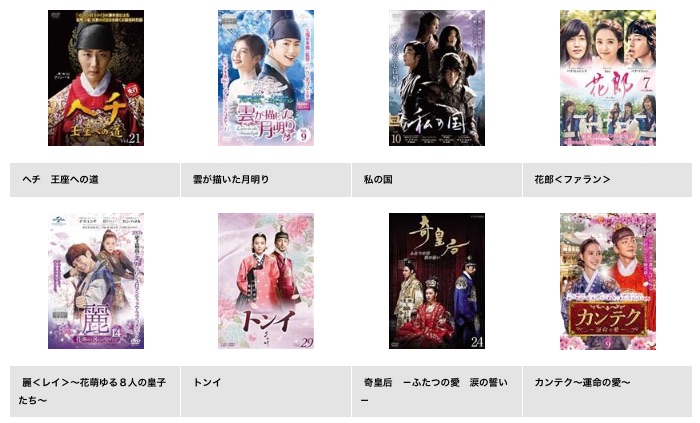Select the 奇皇后 DVD cover
This screenshot has height=423, width=700.
click(437, 281)
